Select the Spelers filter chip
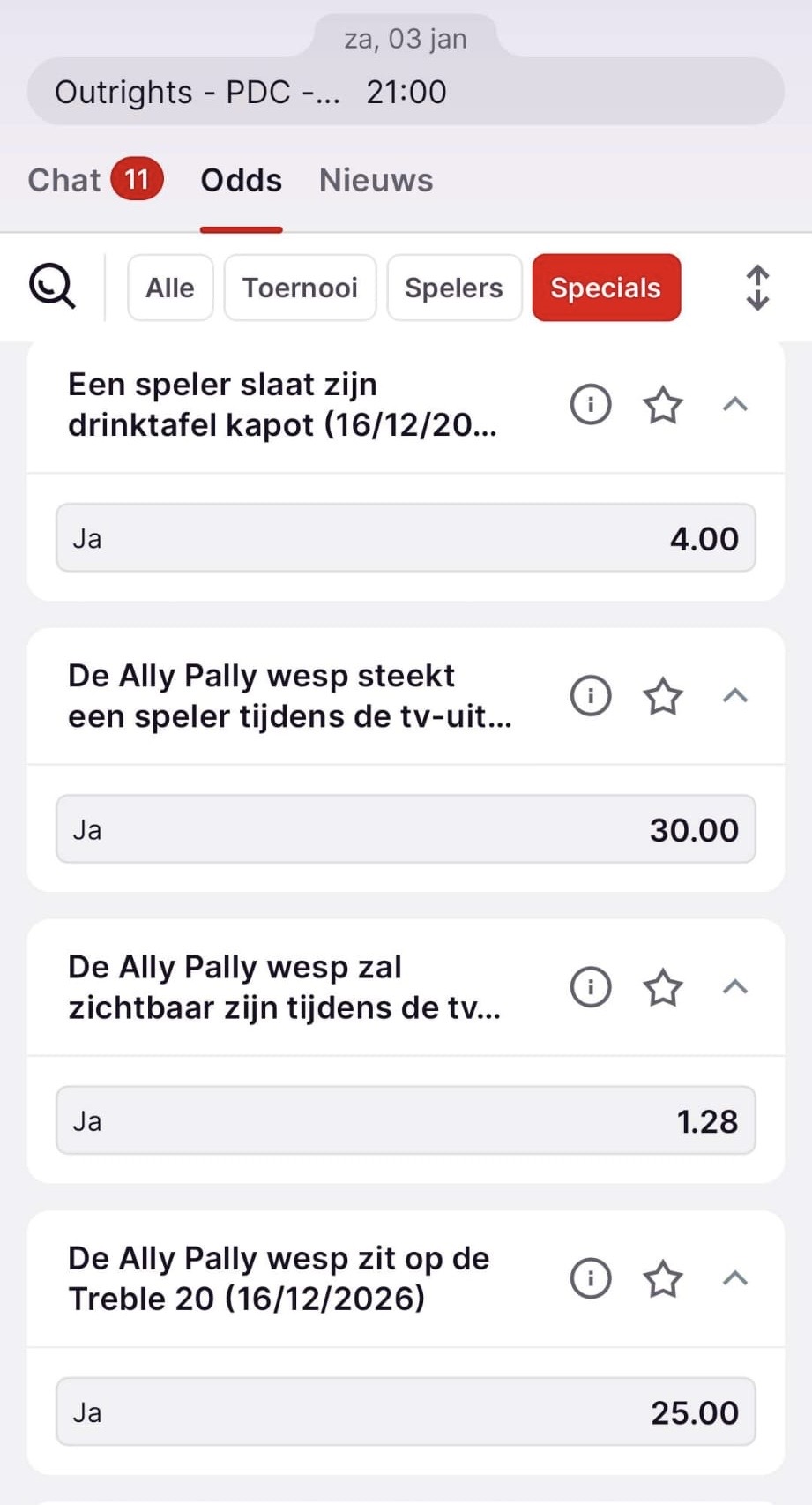812x1505 pixels. pos(453,288)
